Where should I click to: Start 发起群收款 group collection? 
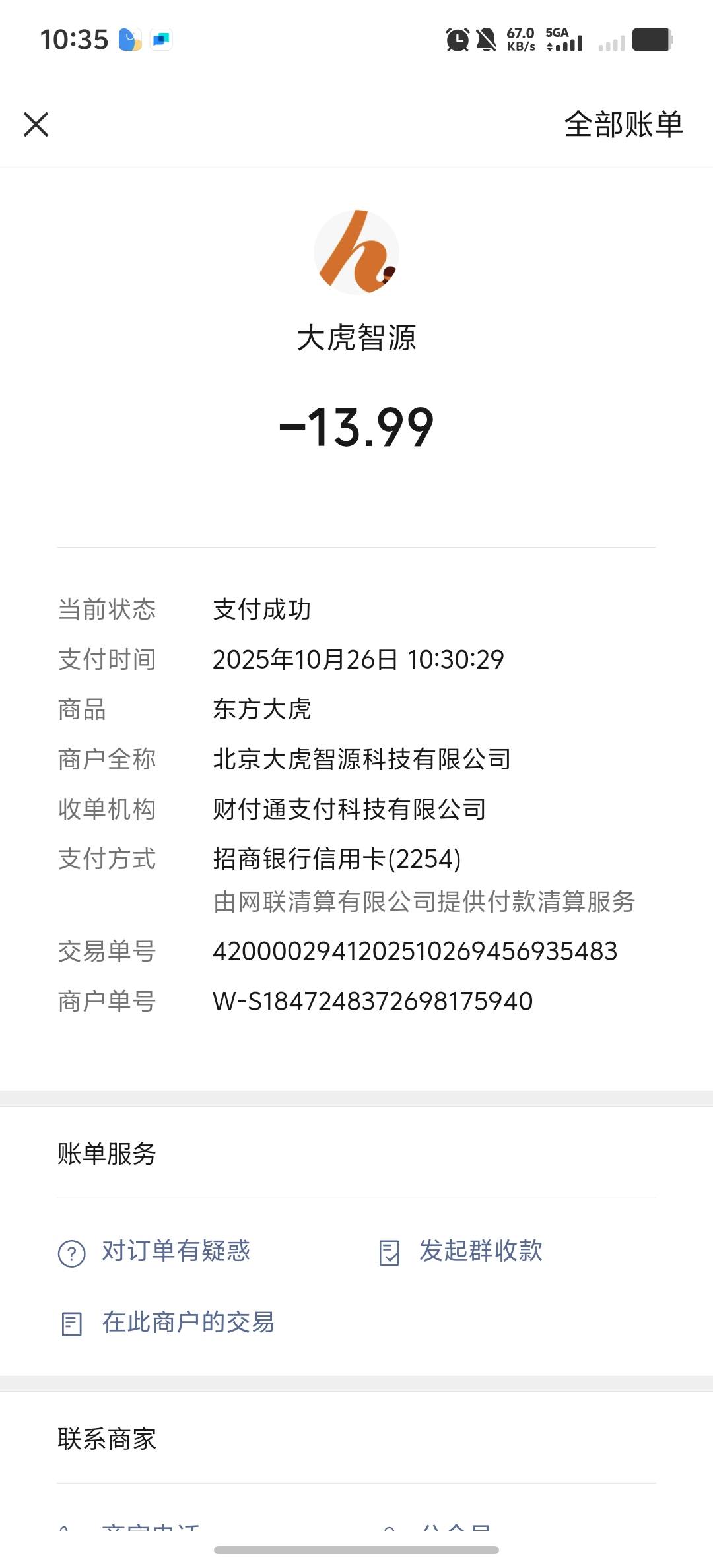click(x=461, y=1252)
